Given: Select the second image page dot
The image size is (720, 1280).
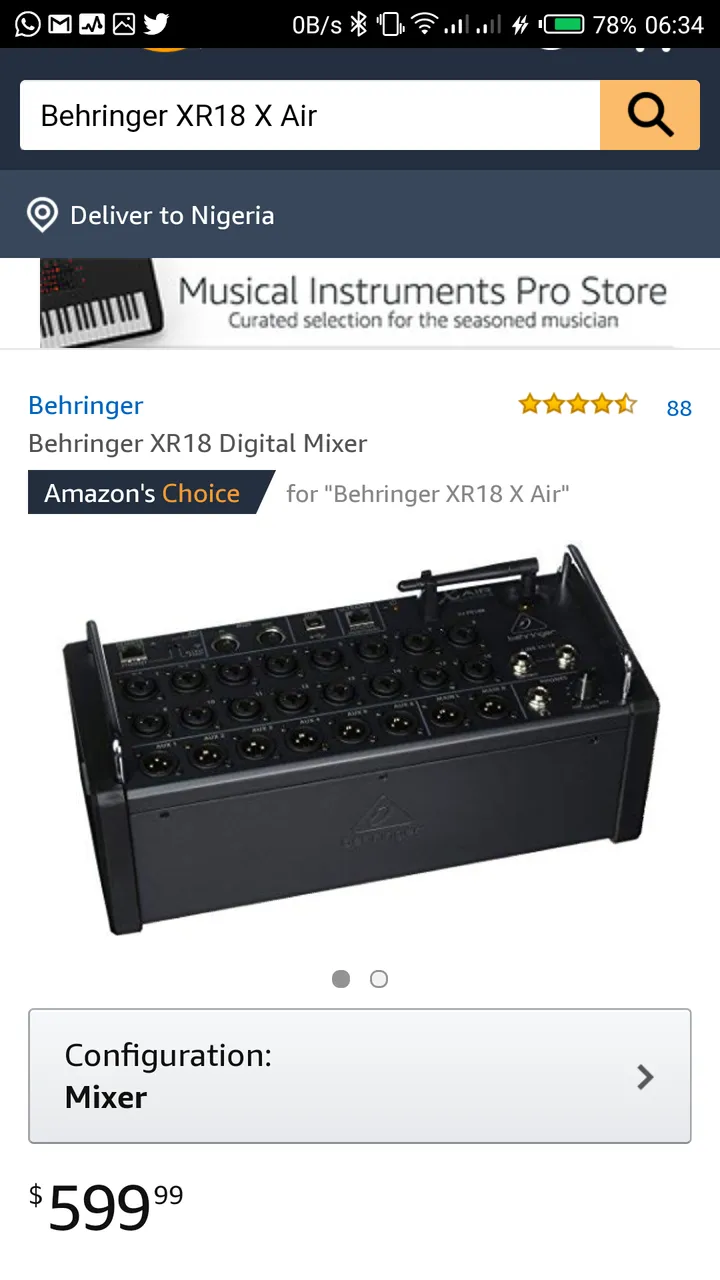Looking at the screenshot, I should pyautogui.click(x=379, y=979).
